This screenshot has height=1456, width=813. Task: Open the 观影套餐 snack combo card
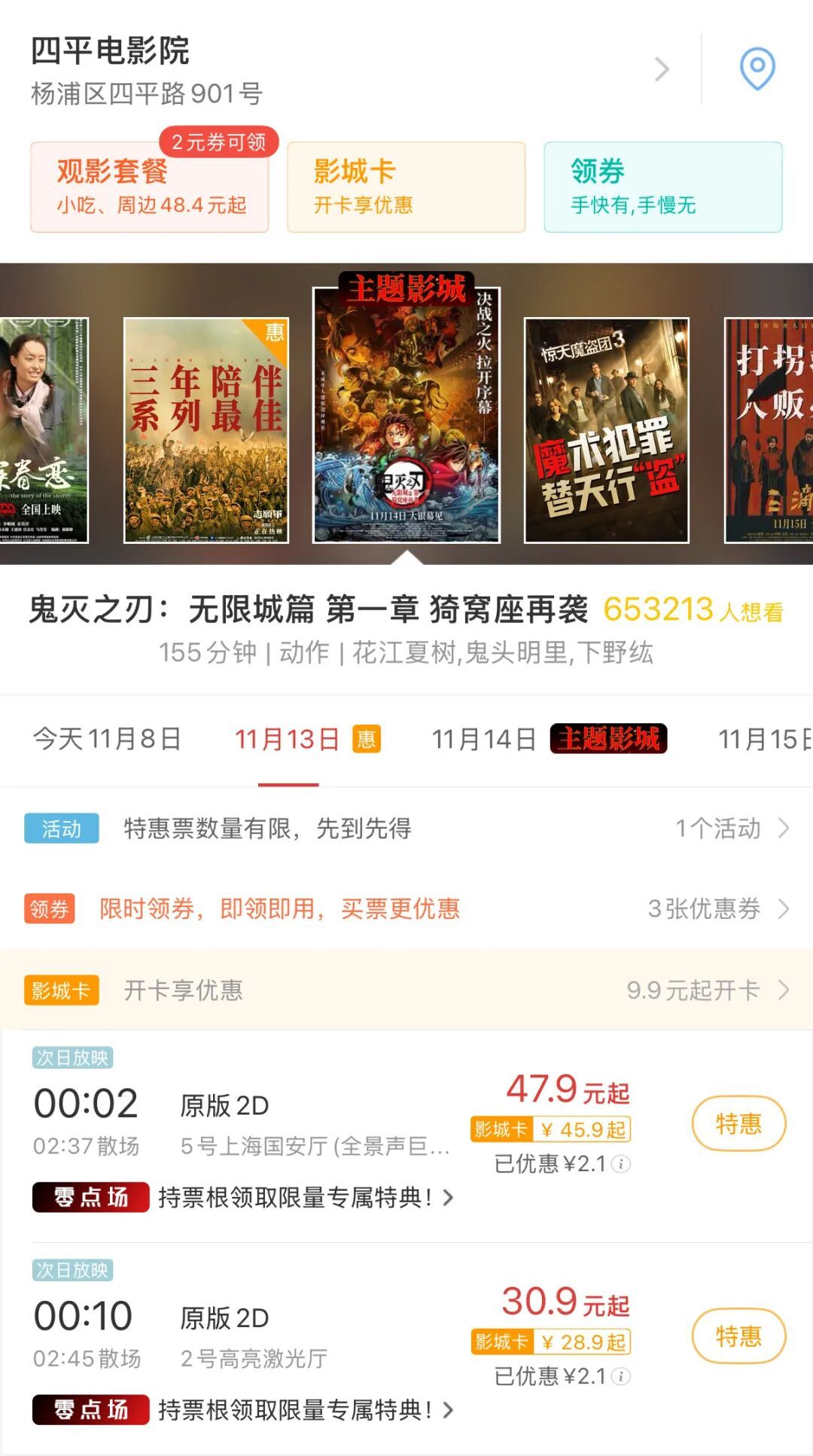[150, 187]
